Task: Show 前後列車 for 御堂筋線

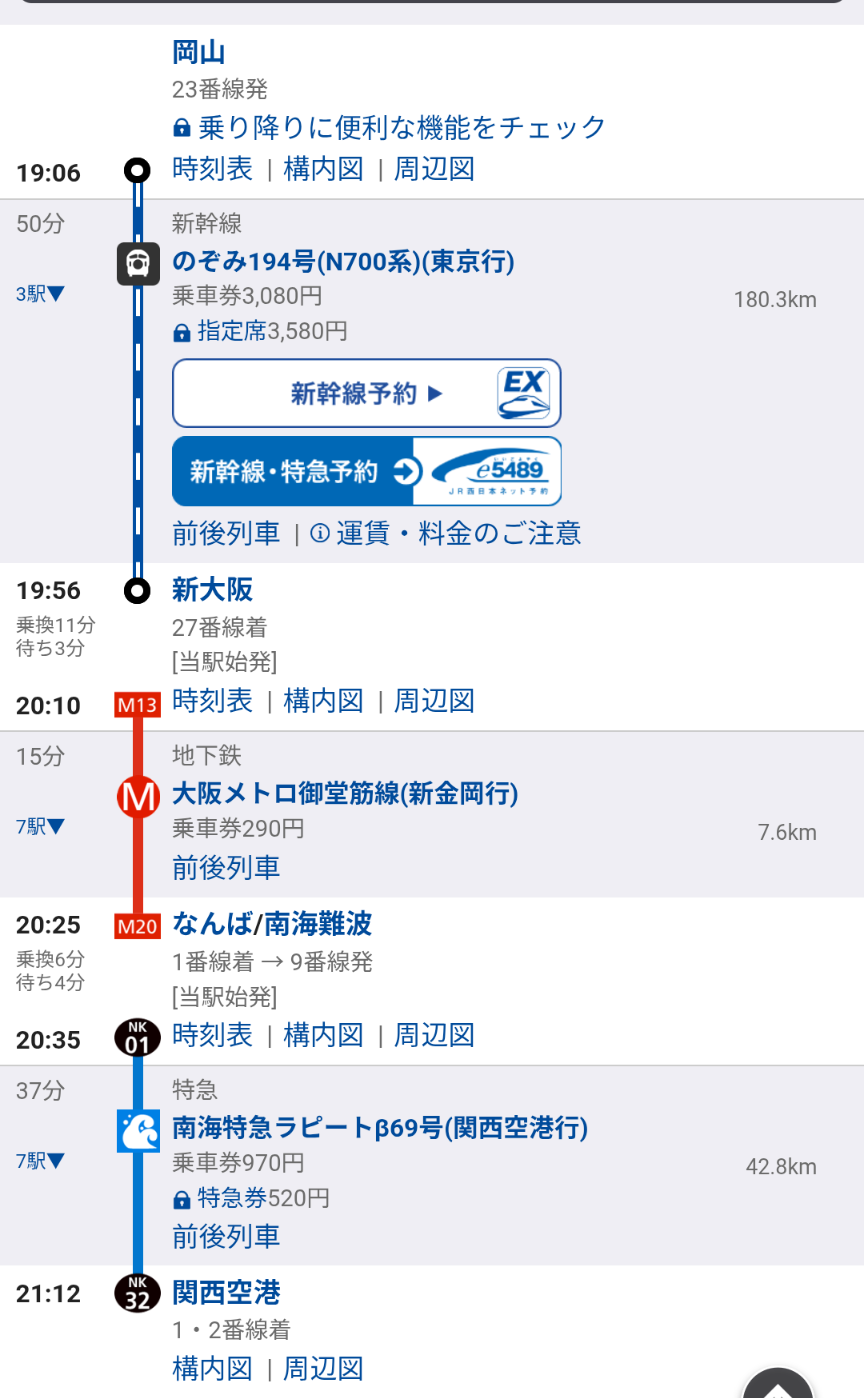Action: 226,867
